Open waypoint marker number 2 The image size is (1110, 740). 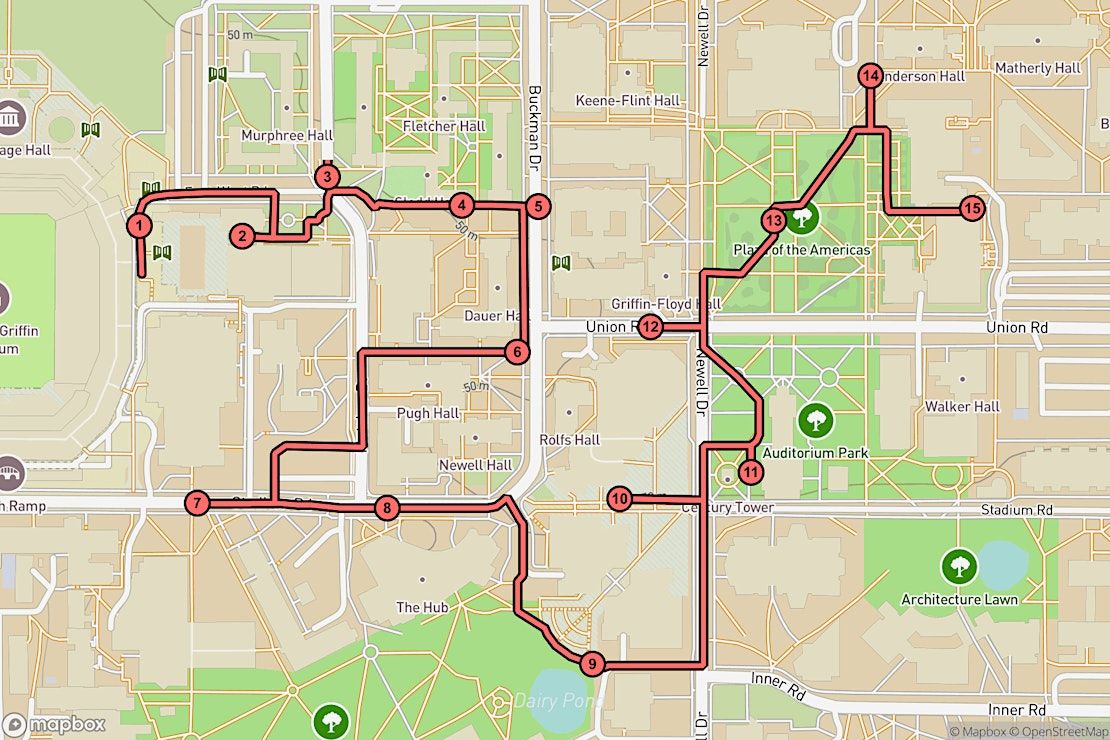241,237
